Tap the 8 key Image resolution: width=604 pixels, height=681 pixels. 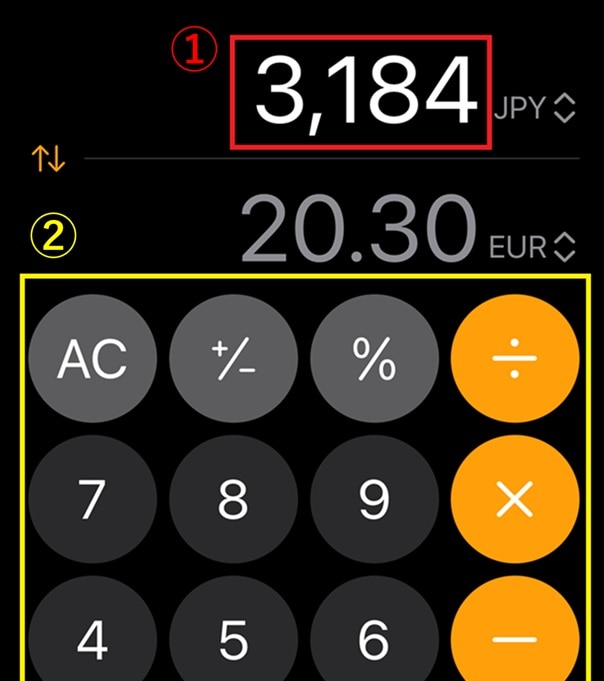tap(233, 499)
